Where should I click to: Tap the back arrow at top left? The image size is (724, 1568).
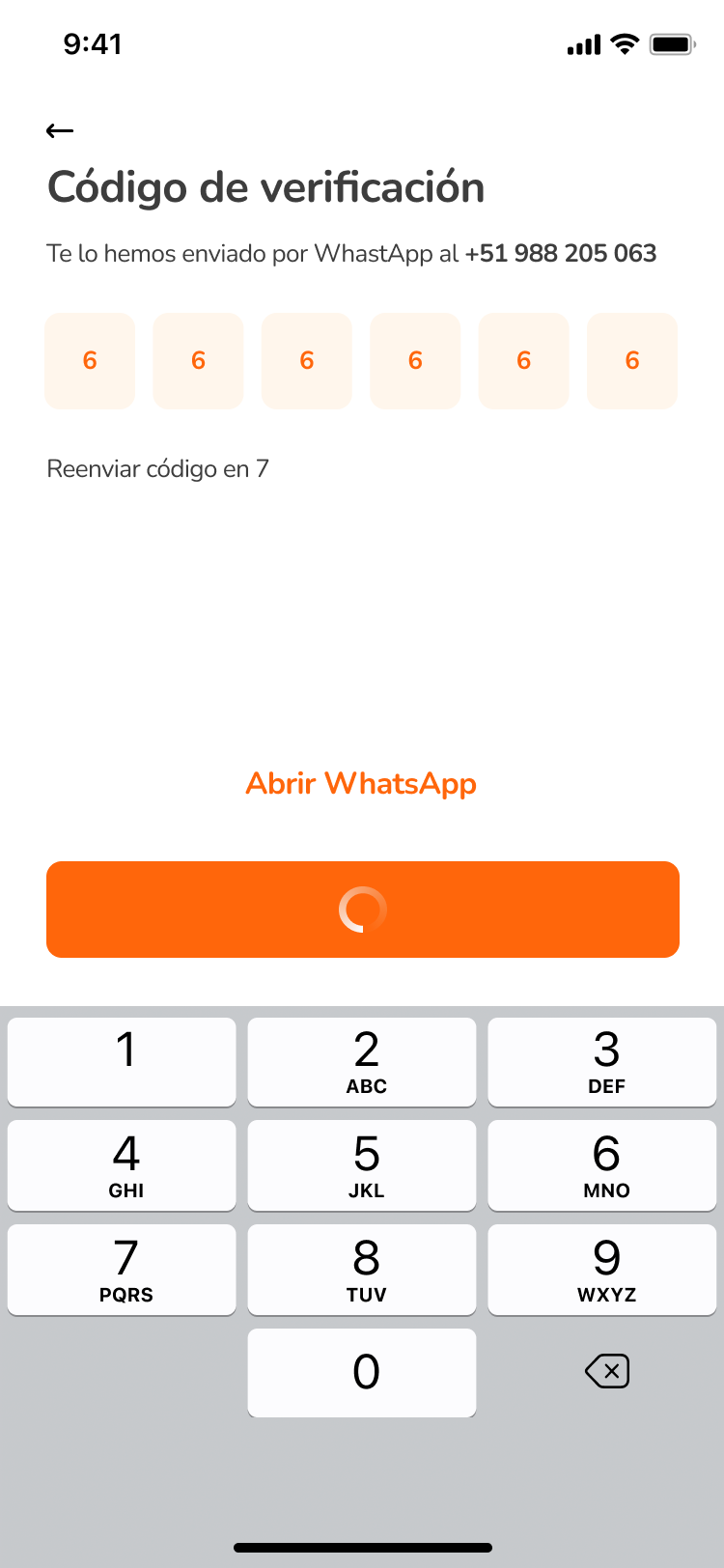59,129
